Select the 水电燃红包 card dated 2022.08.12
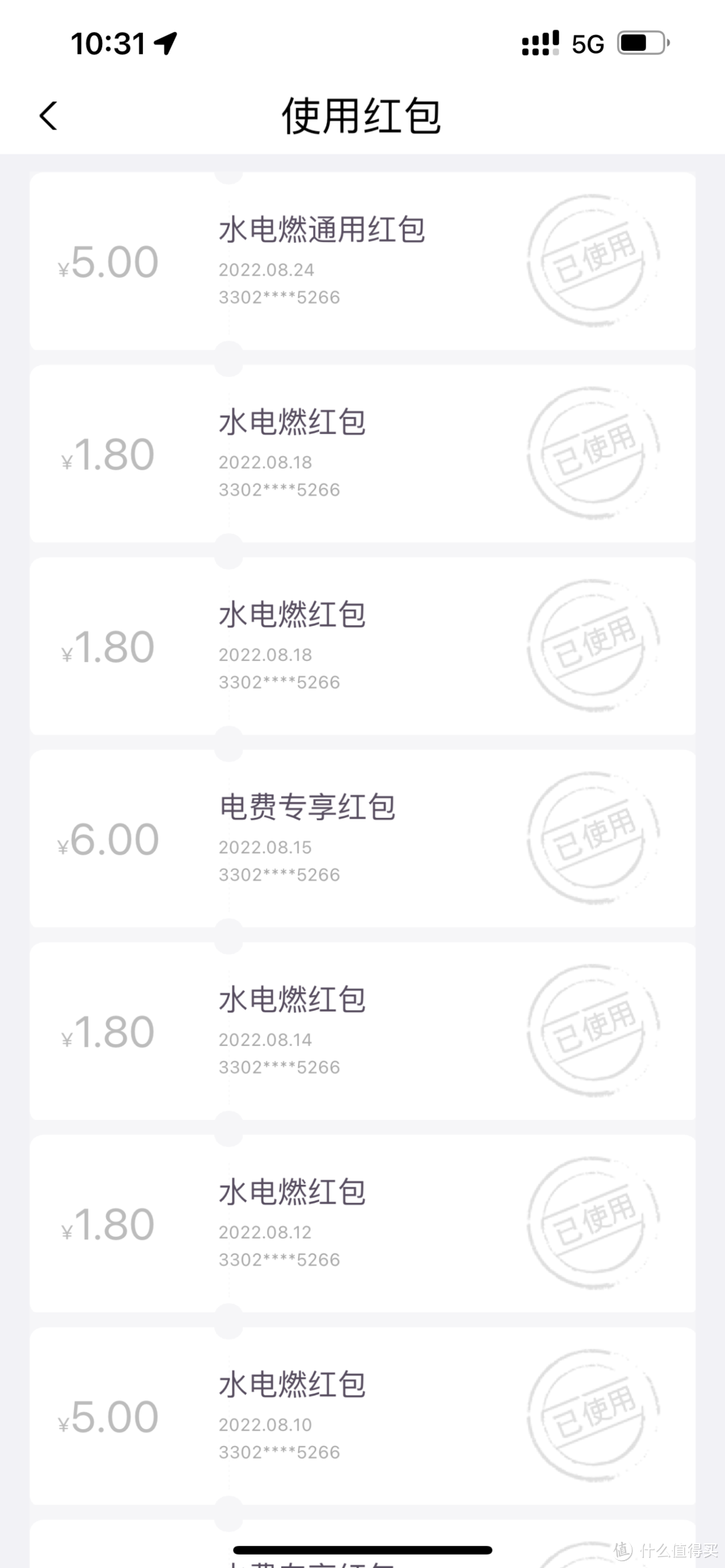The image size is (725, 1568). (362, 1224)
